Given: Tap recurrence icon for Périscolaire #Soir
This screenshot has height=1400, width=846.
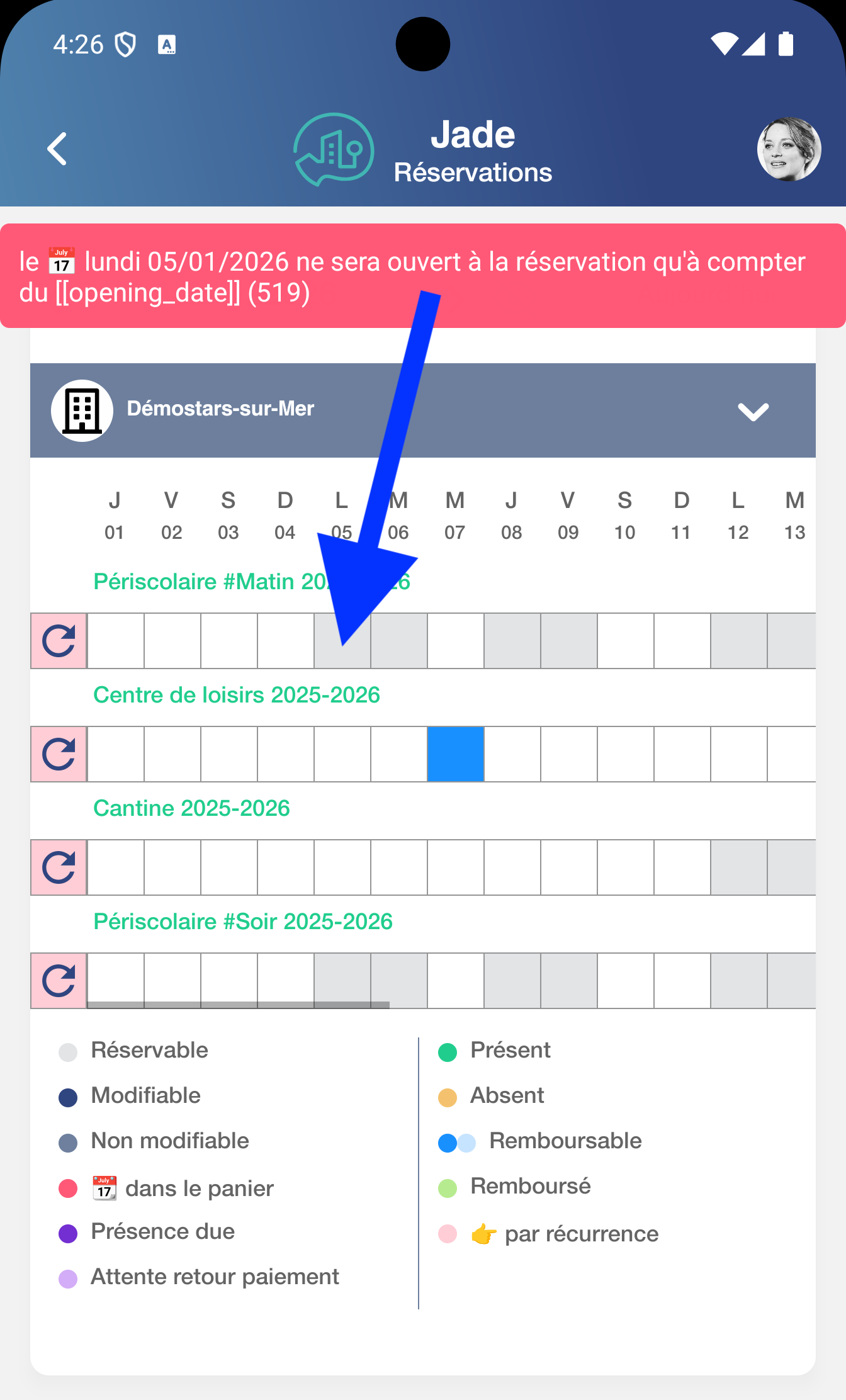Looking at the screenshot, I should coord(59,981).
